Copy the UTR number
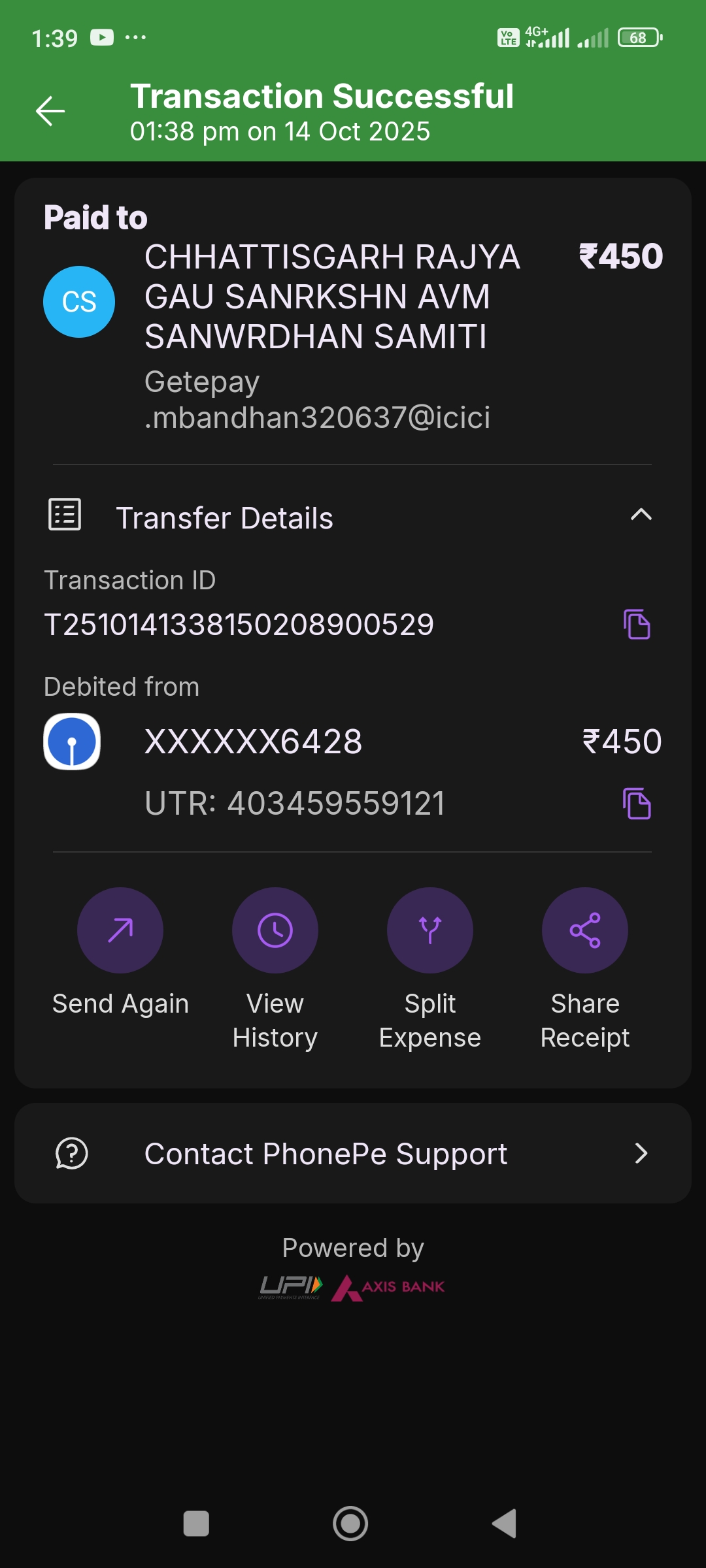Viewport: 706px width, 1568px height. point(637,804)
